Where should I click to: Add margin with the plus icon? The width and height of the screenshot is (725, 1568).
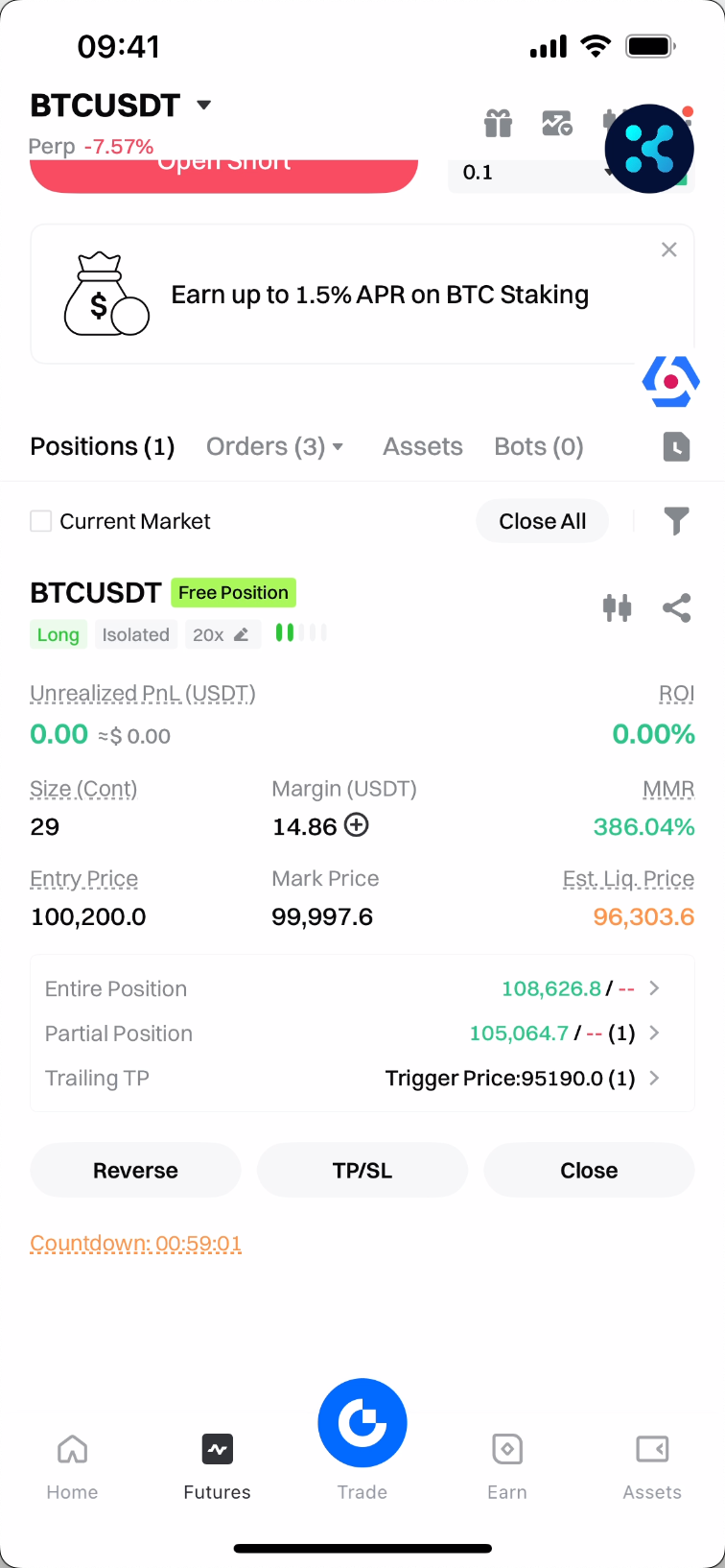(357, 825)
